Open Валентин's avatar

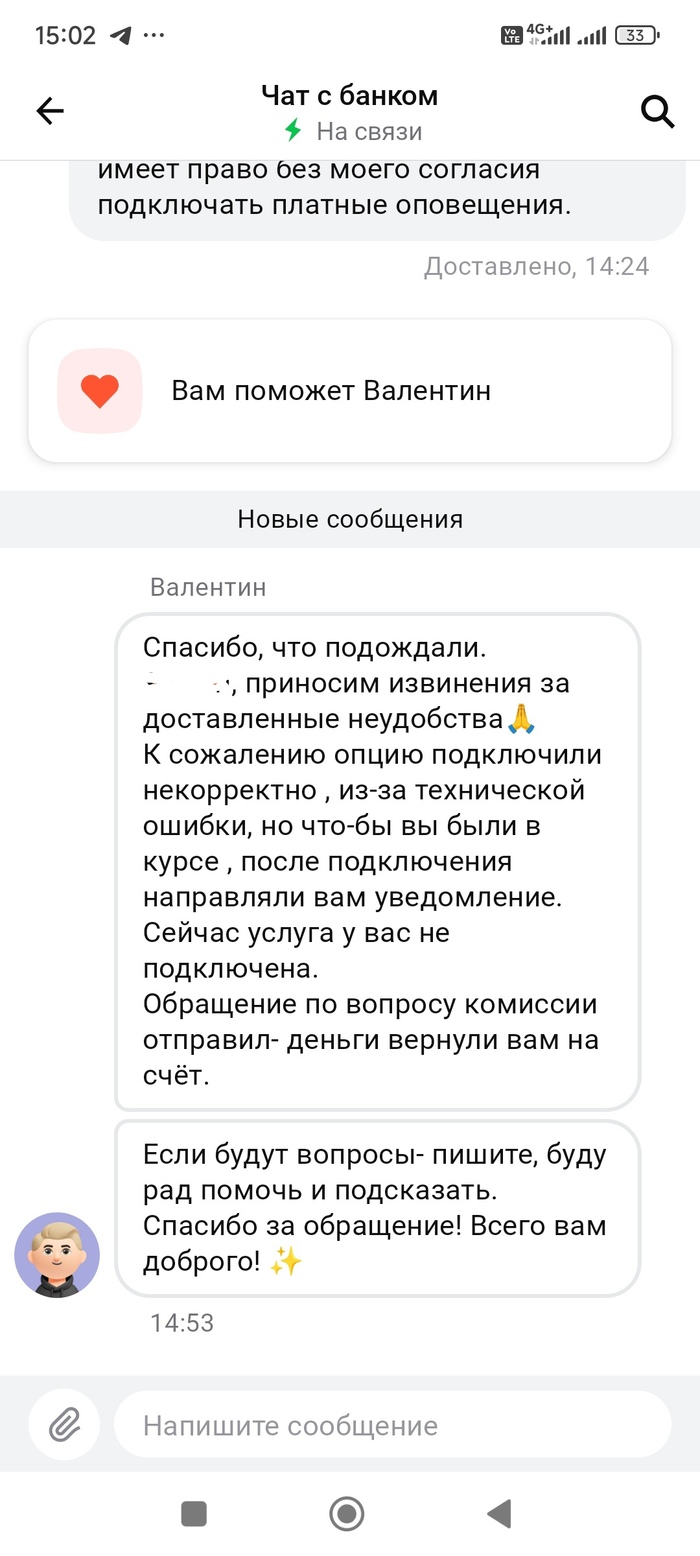point(57,1255)
